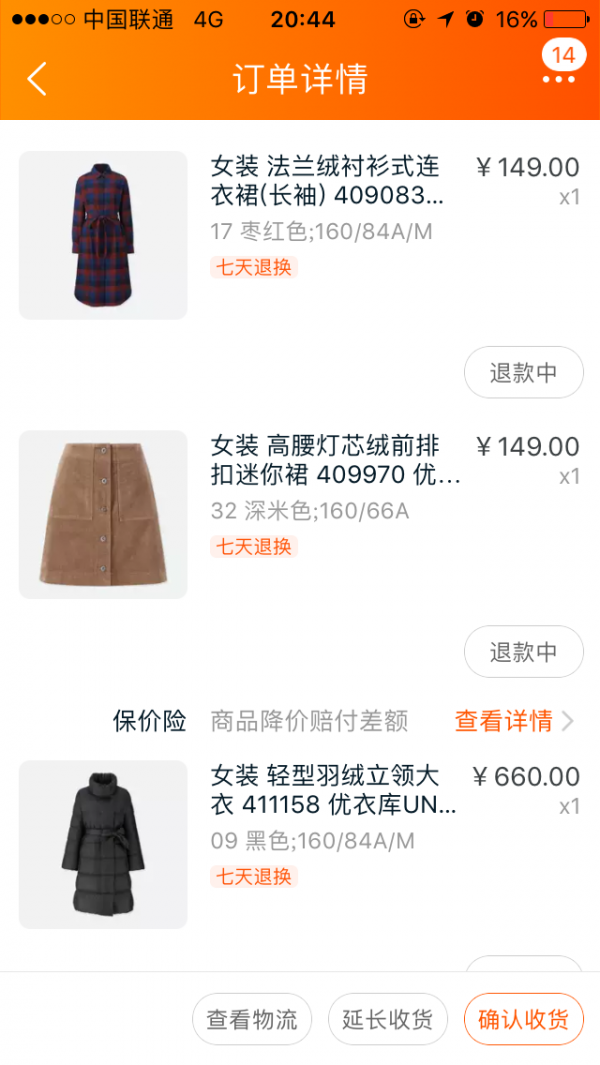This screenshot has width=600, height=1065.
Task: Tap 退款中 under the flannel shirt dress
Action: [523, 373]
